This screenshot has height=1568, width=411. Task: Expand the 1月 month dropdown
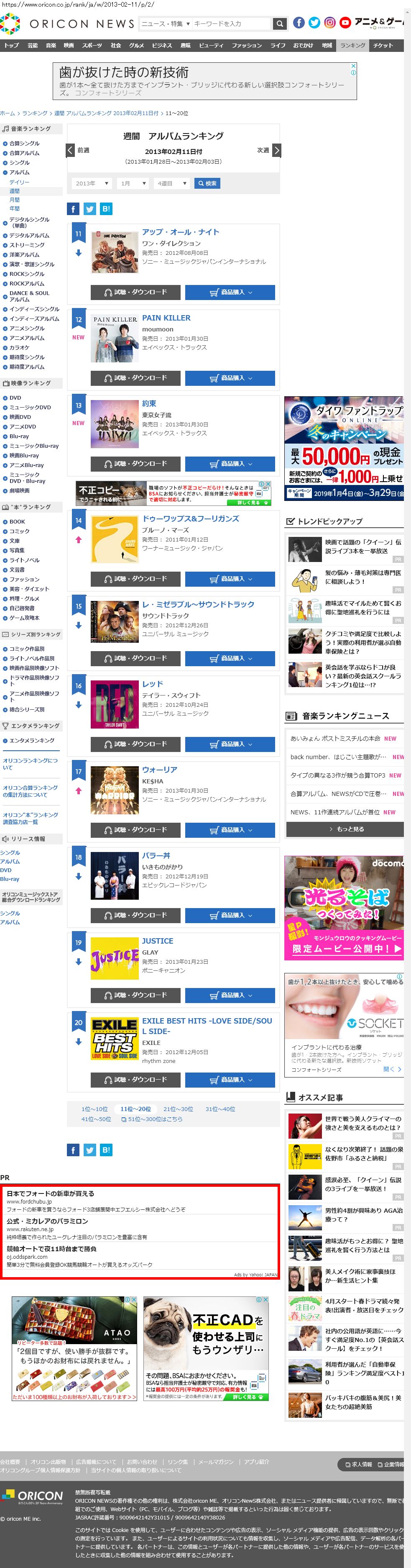[x=133, y=183]
